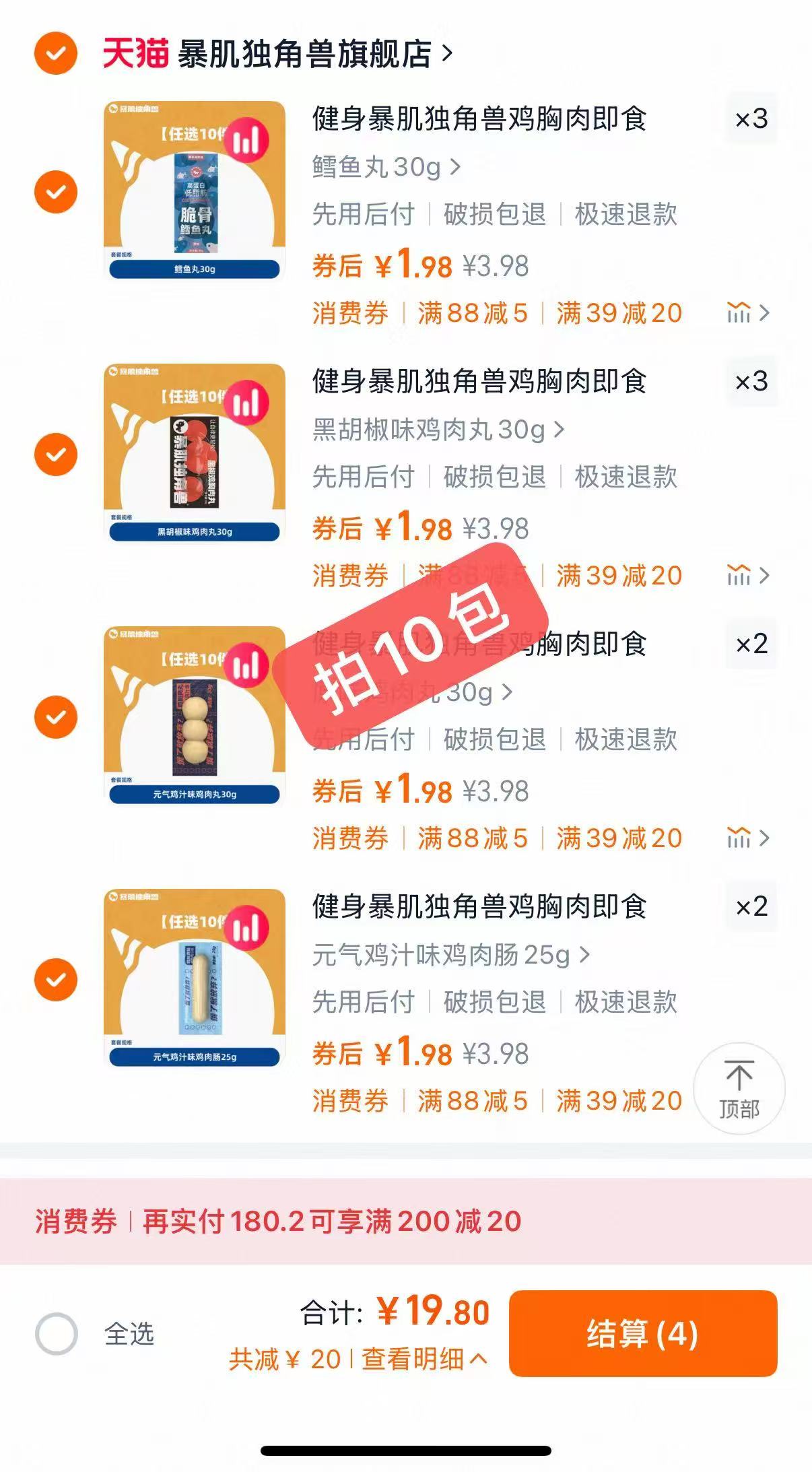This screenshot has height=1472, width=812.
Task: Change the 元气鸡汁味鸡肉肠 25g variant
Action: [450, 955]
